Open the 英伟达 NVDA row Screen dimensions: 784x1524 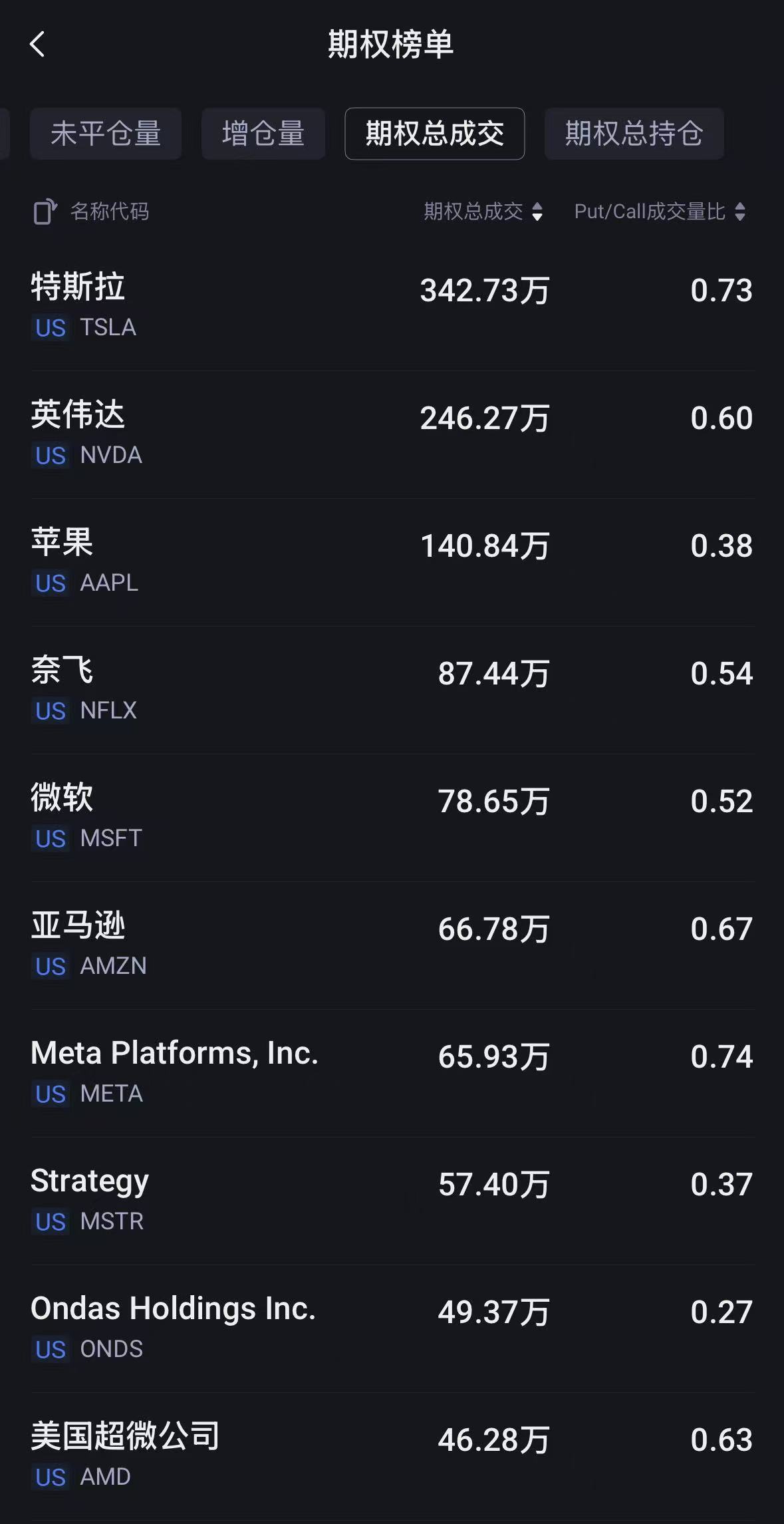tap(392, 434)
